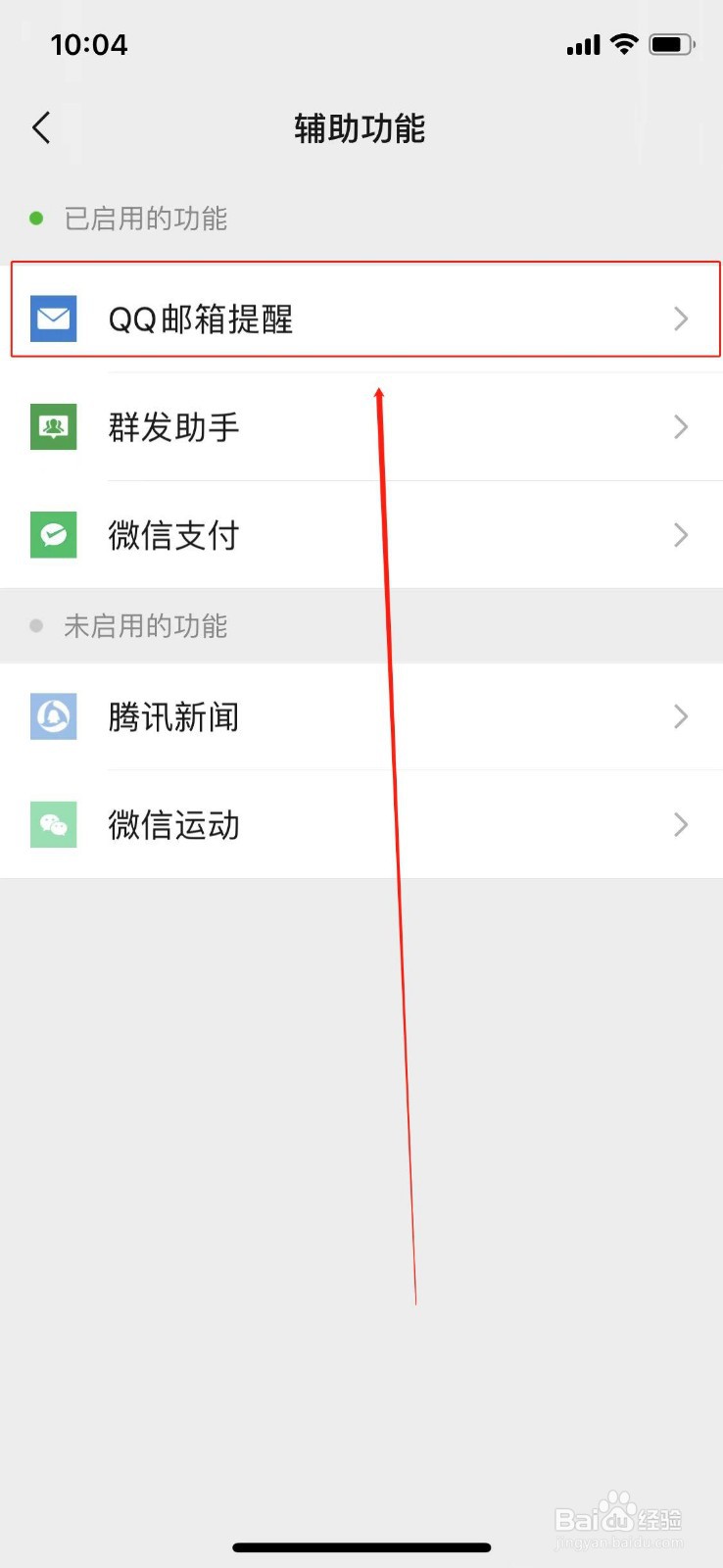Tap the battery indicator in status bar
This screenshot has width=723, height=1568.
[671, 43]
